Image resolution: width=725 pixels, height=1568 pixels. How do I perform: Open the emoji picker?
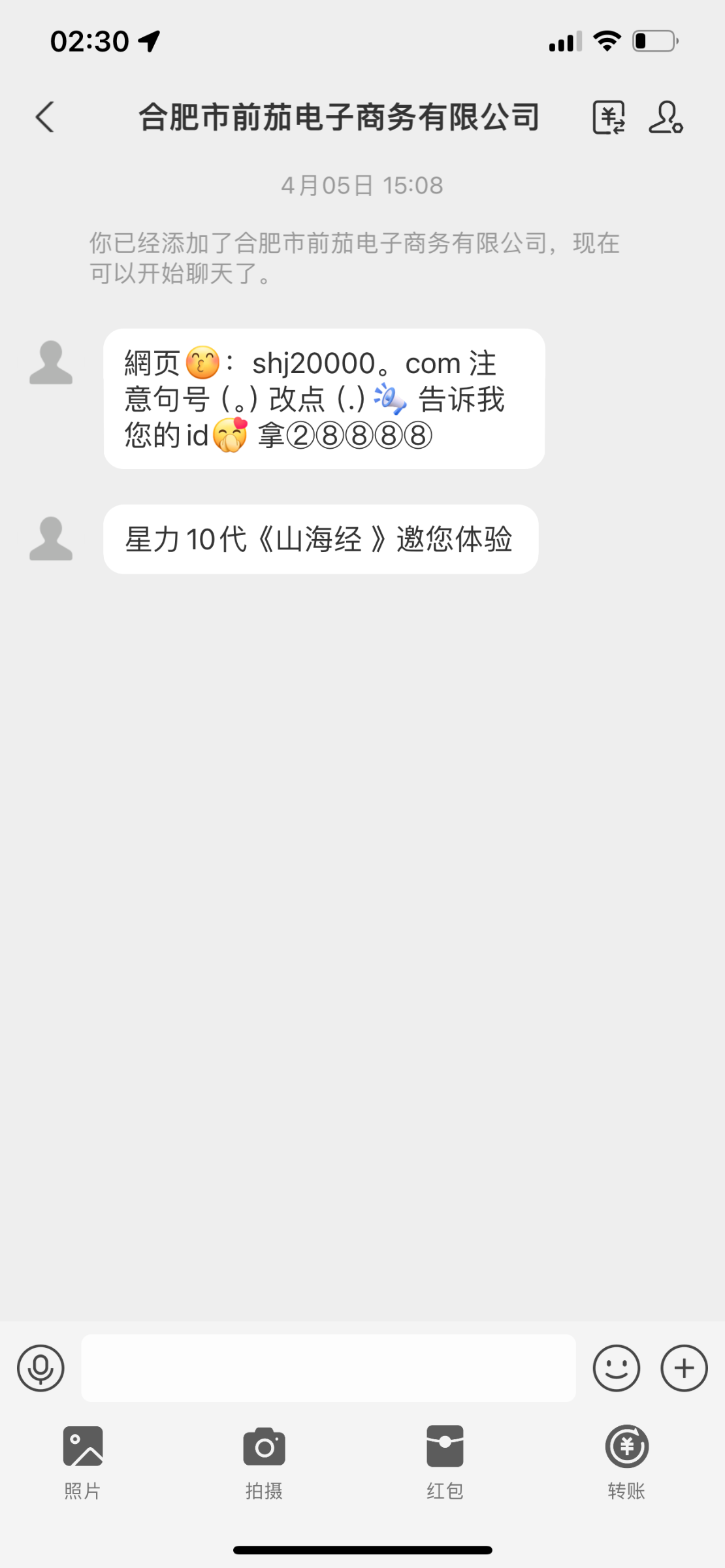(616, 1368)
